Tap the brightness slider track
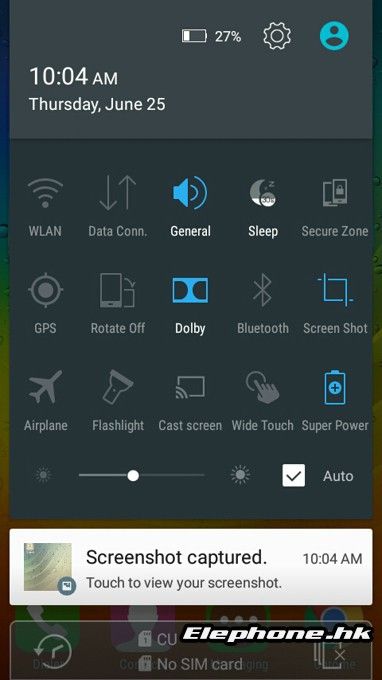 tap(141, 476)
